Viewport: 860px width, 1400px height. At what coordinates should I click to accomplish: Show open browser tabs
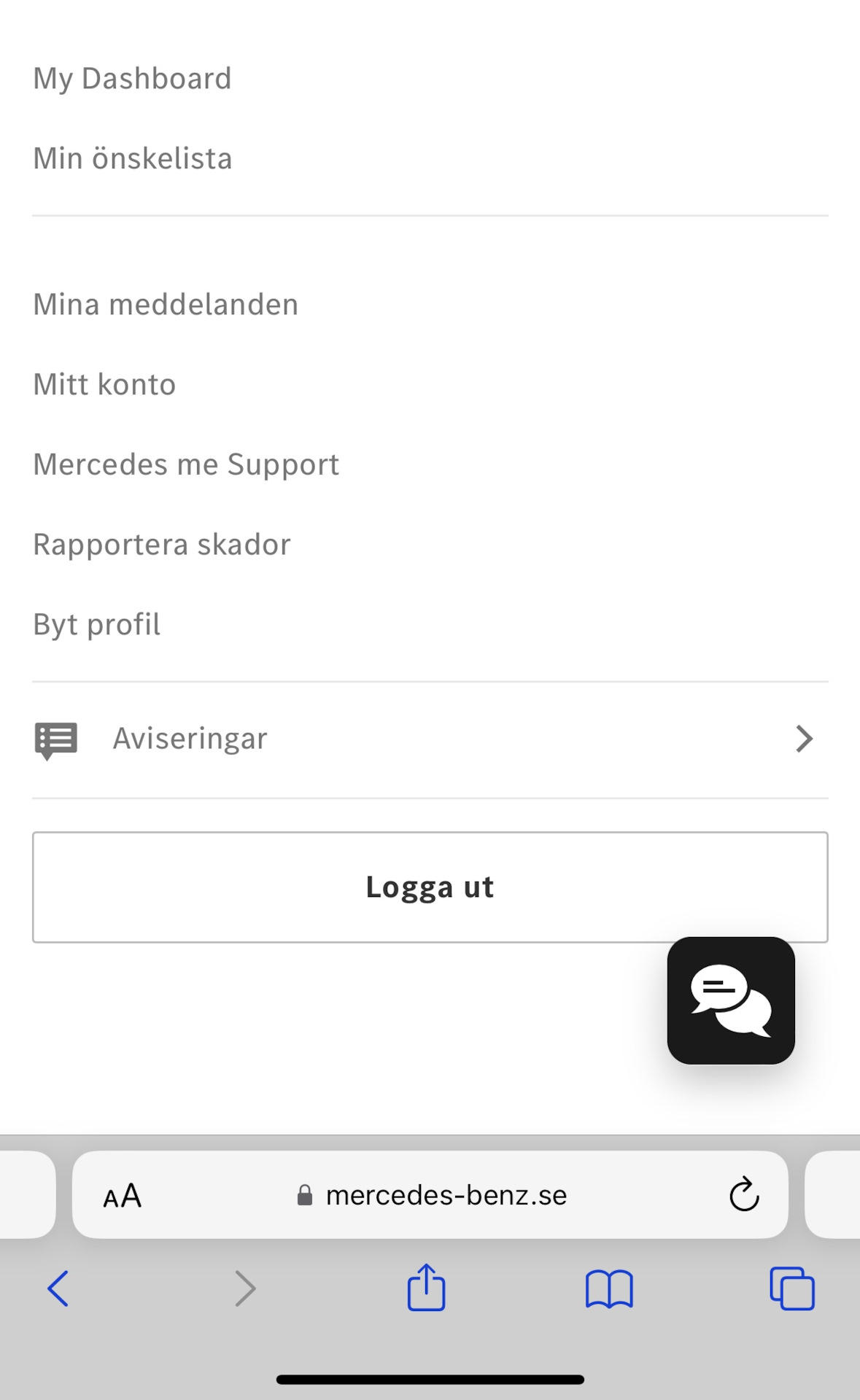point(792,1288)
